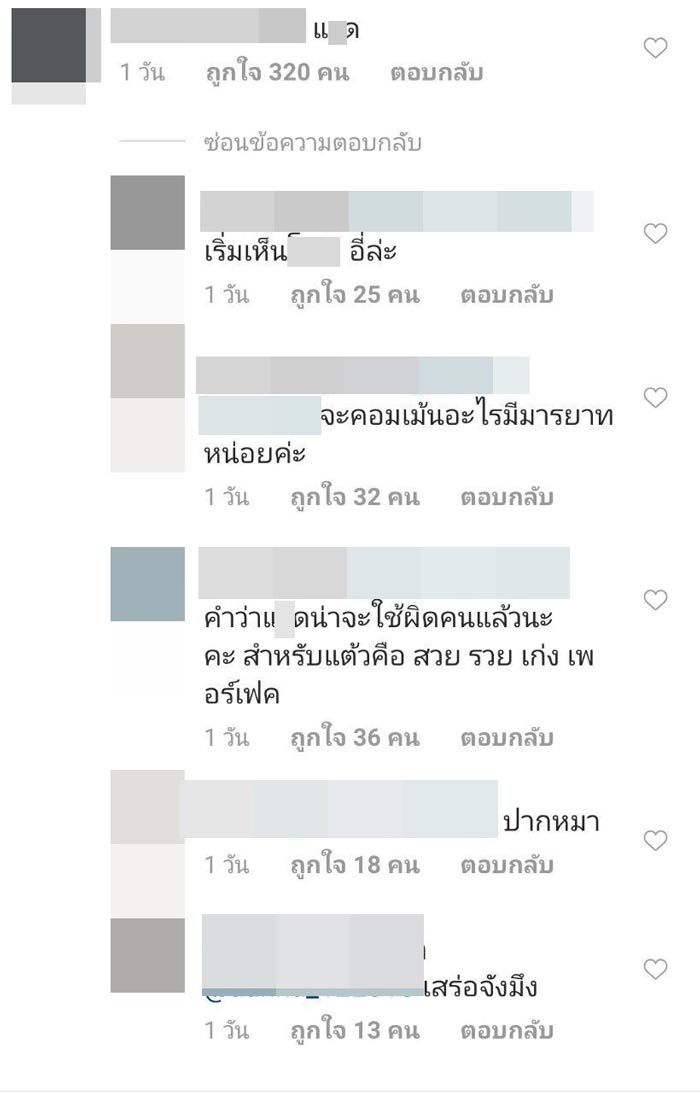Like the reply mentioning สวย รวย เก่ง
This screenshot has height=1093, width=700.
pos(655,600)
